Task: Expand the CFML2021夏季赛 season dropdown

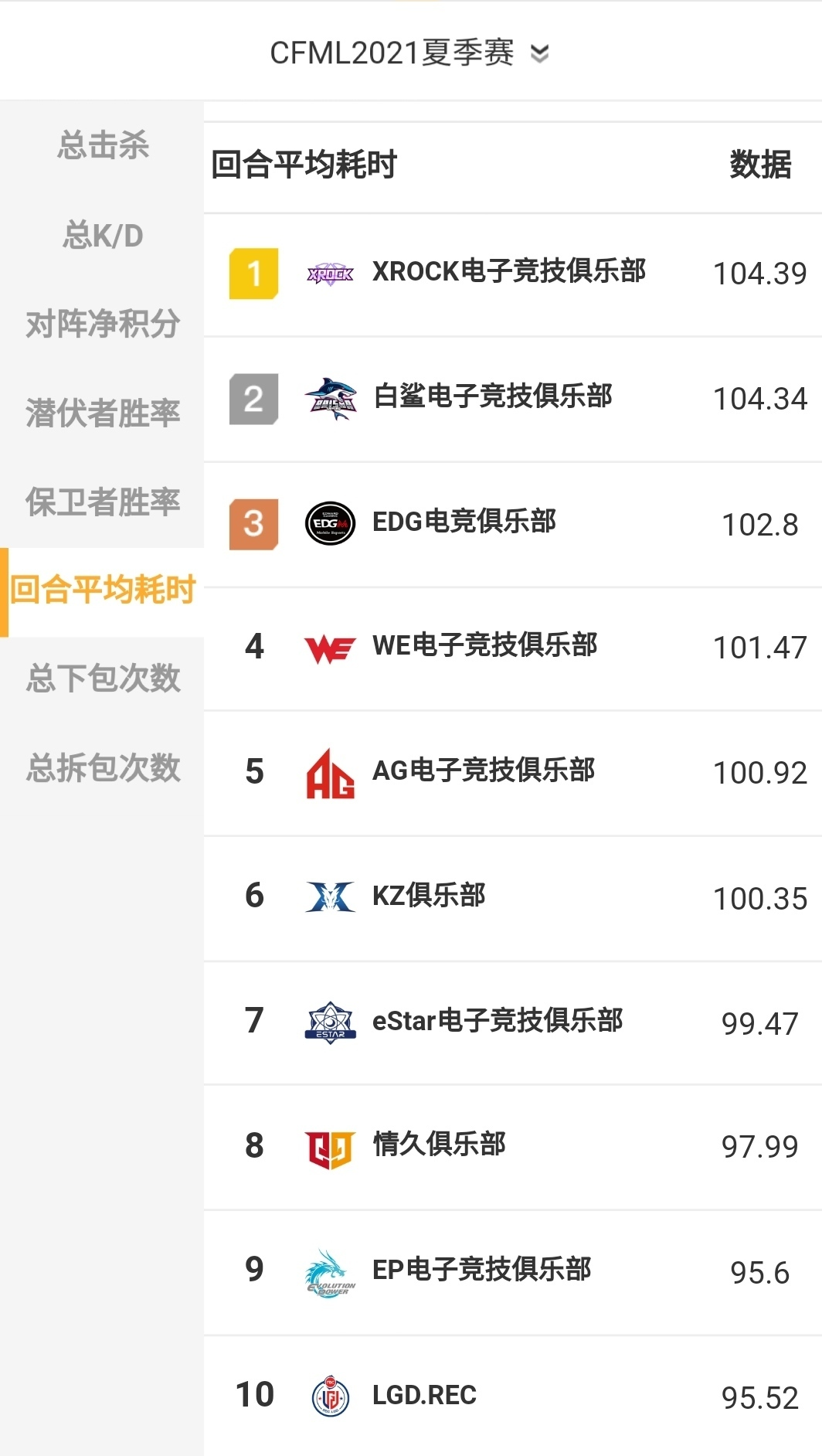Action: 409,53
